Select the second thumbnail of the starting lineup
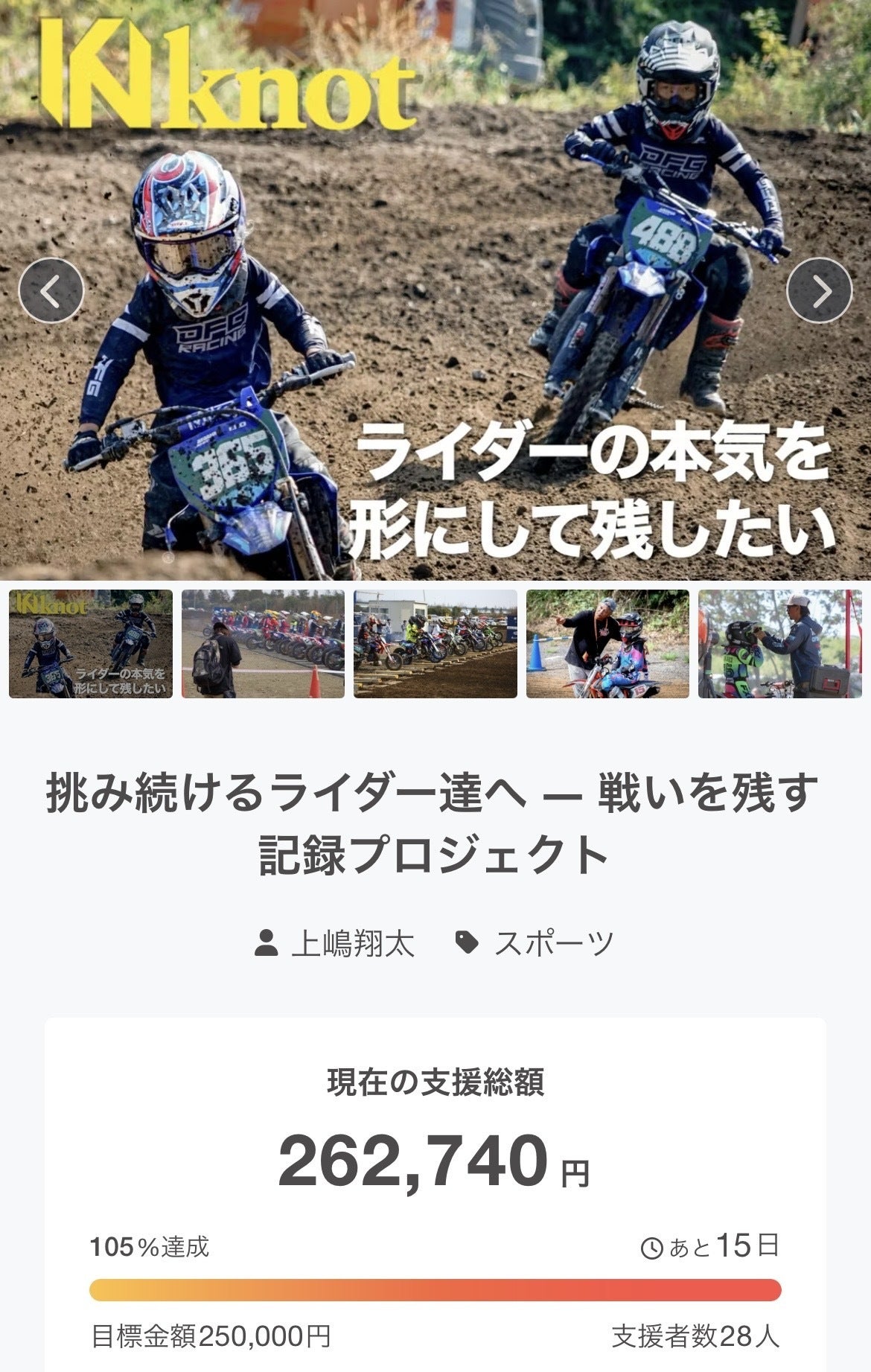Viewport: 871px width, 1372px height. (263, 644)
